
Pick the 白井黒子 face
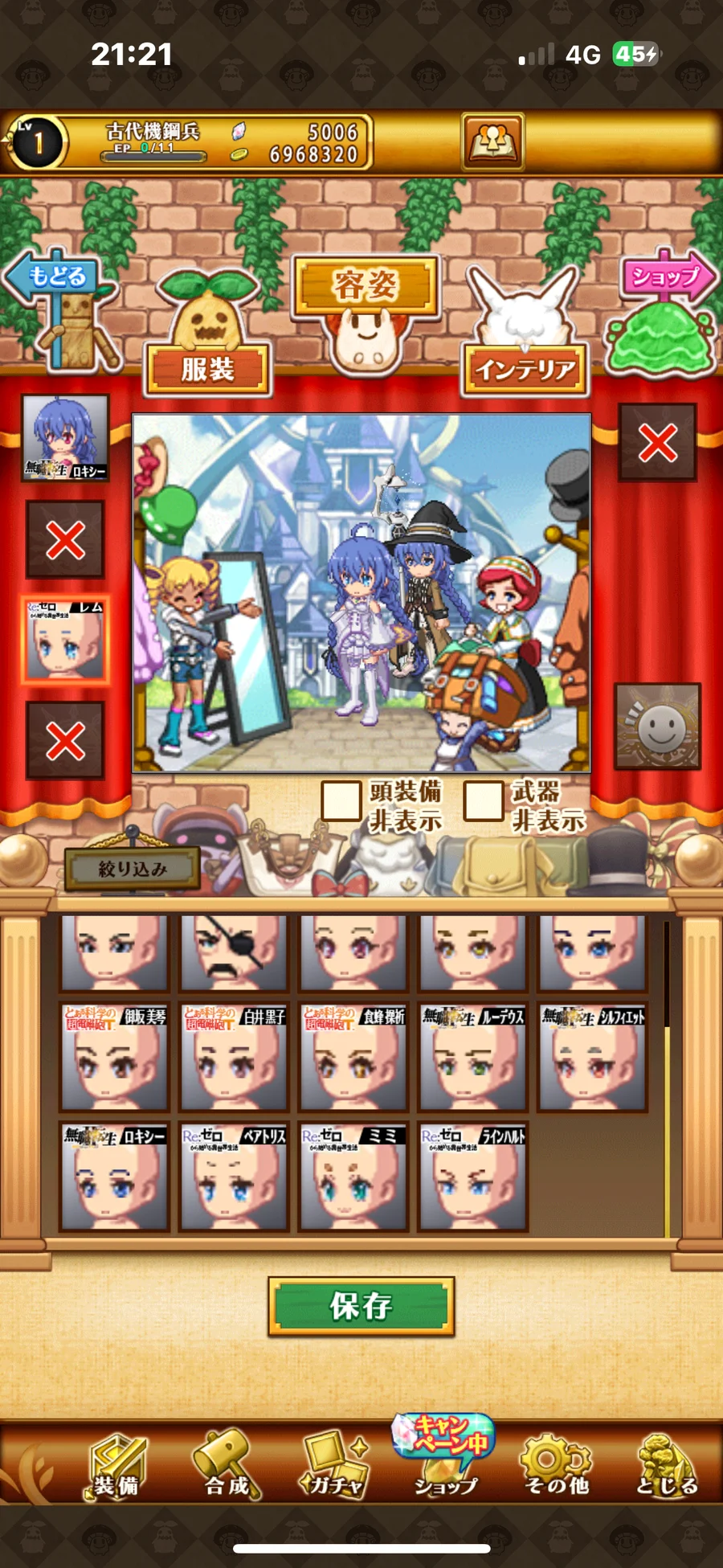coord(234,1058)
